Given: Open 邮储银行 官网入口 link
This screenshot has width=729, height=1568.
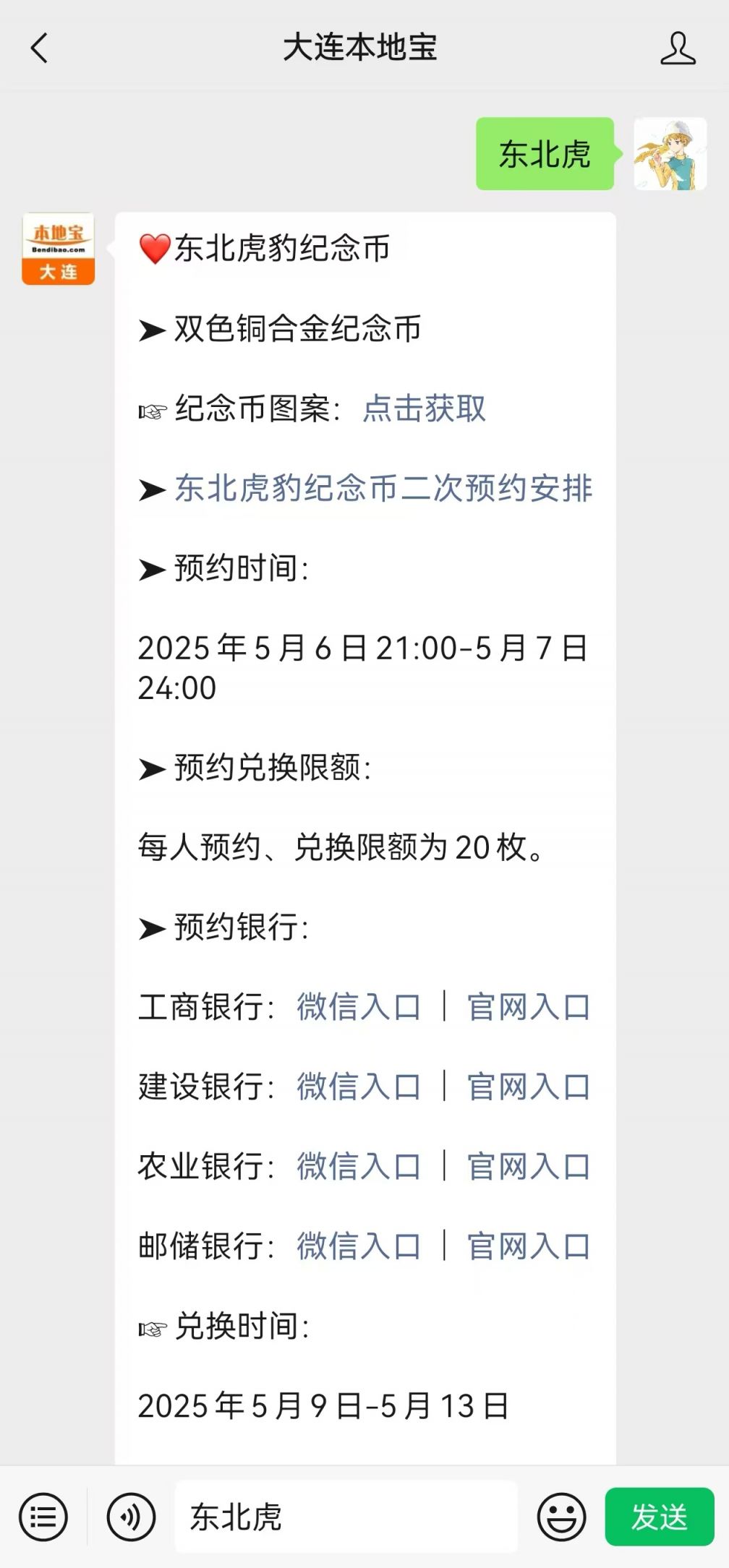Looking at the screenshot, I should pyautogui.click(x=529, y=1246).
